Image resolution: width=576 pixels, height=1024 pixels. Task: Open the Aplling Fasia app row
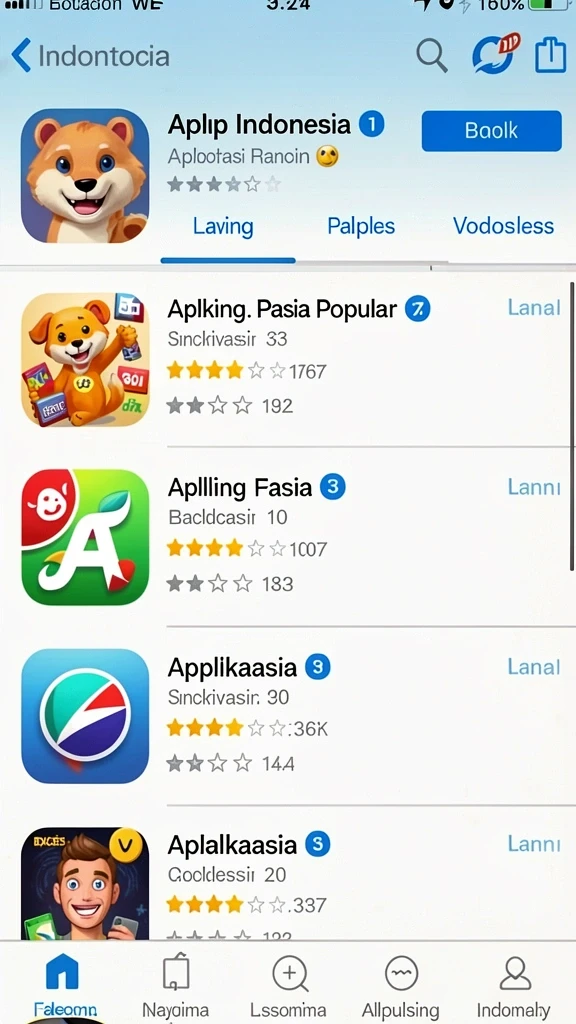tap(288, 537)
